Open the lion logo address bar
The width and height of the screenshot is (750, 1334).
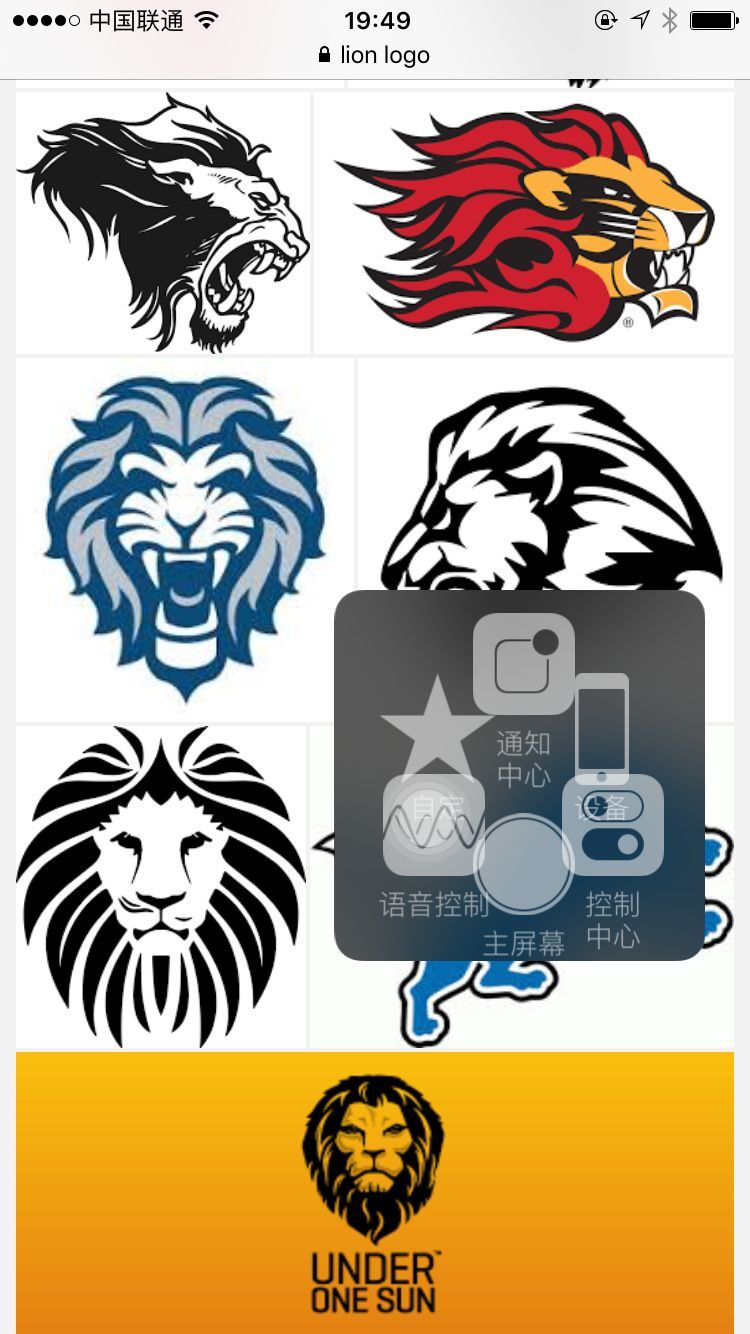pyautogui.click(x=375, y=55)
